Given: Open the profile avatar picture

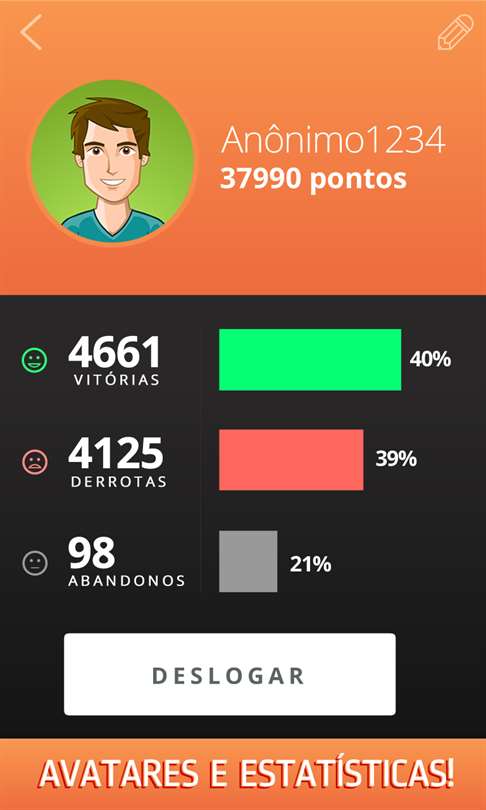Looking at the screenshot, I should click(113, 162).
